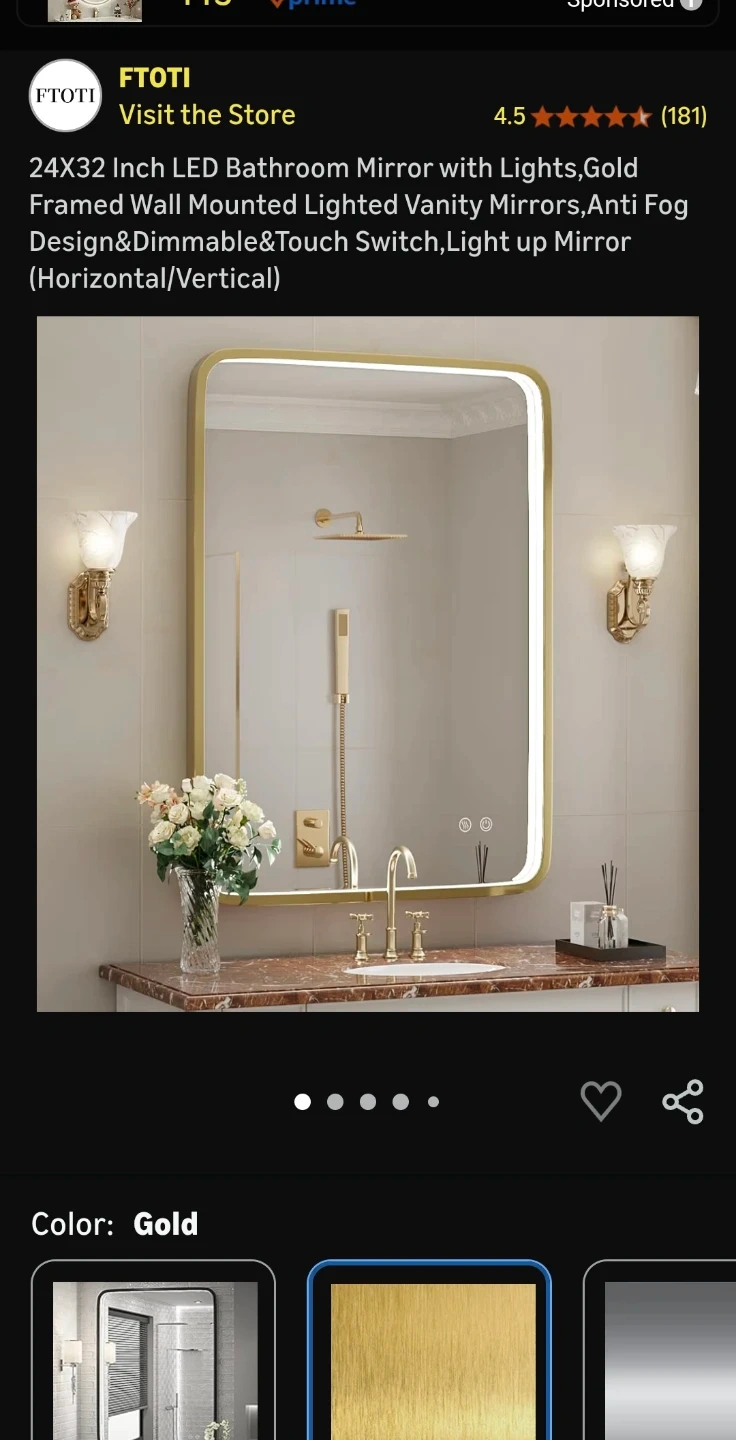Add product to wish list heart
Screen dimensions: 736x1440
pos(601,1101)
